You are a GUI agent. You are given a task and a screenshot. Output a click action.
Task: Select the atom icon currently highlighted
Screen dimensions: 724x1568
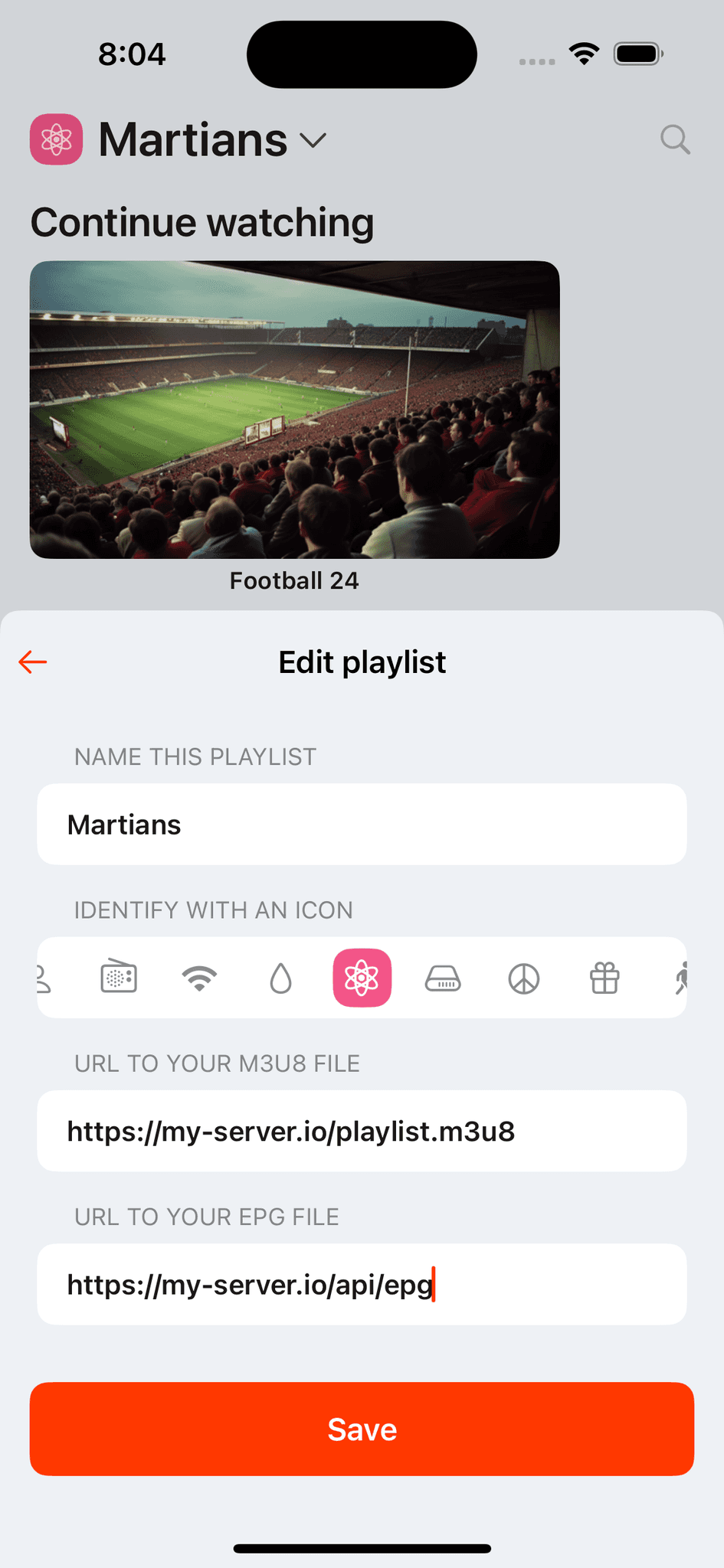[x=362, y=978]
